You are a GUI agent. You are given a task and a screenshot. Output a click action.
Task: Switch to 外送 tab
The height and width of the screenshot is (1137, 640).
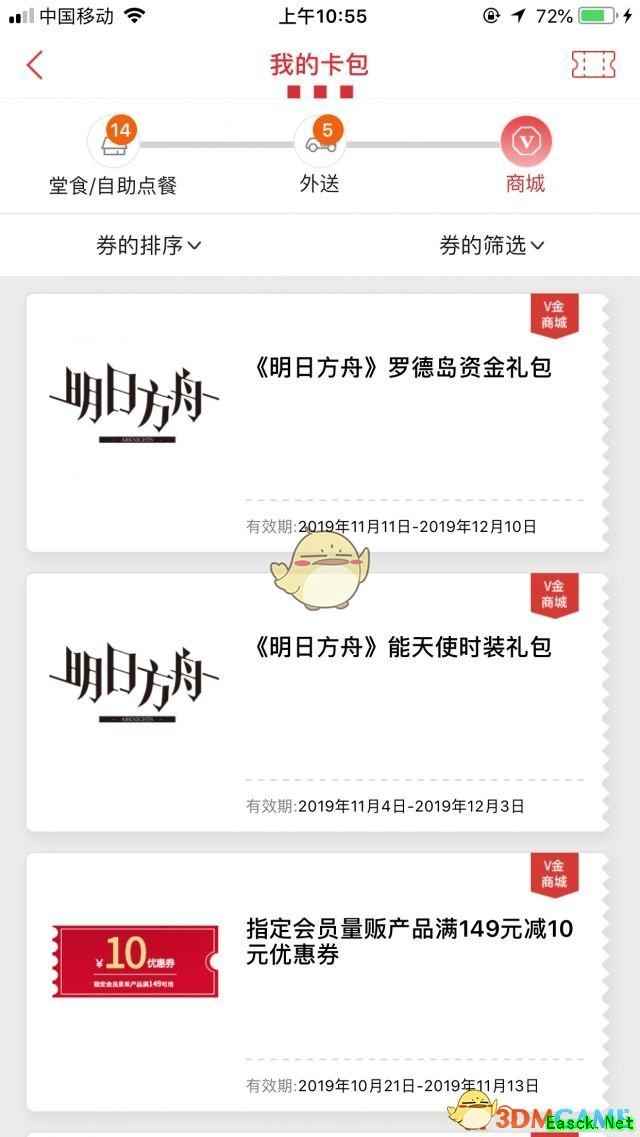(x=320, y=157)
